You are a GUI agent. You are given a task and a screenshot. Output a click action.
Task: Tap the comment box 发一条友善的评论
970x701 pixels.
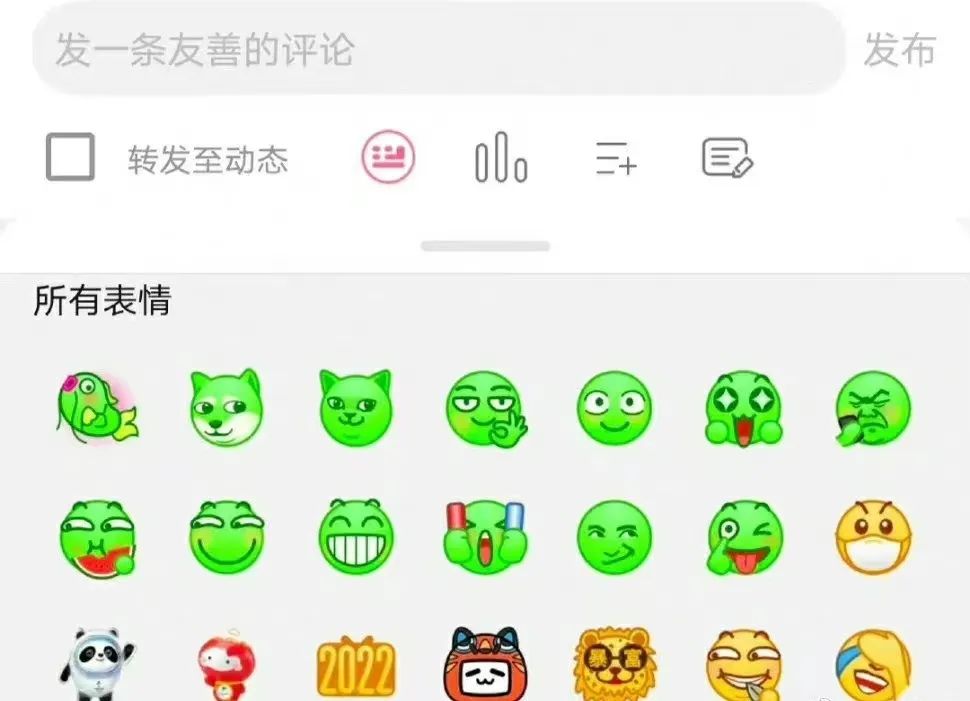click(438, 49)
